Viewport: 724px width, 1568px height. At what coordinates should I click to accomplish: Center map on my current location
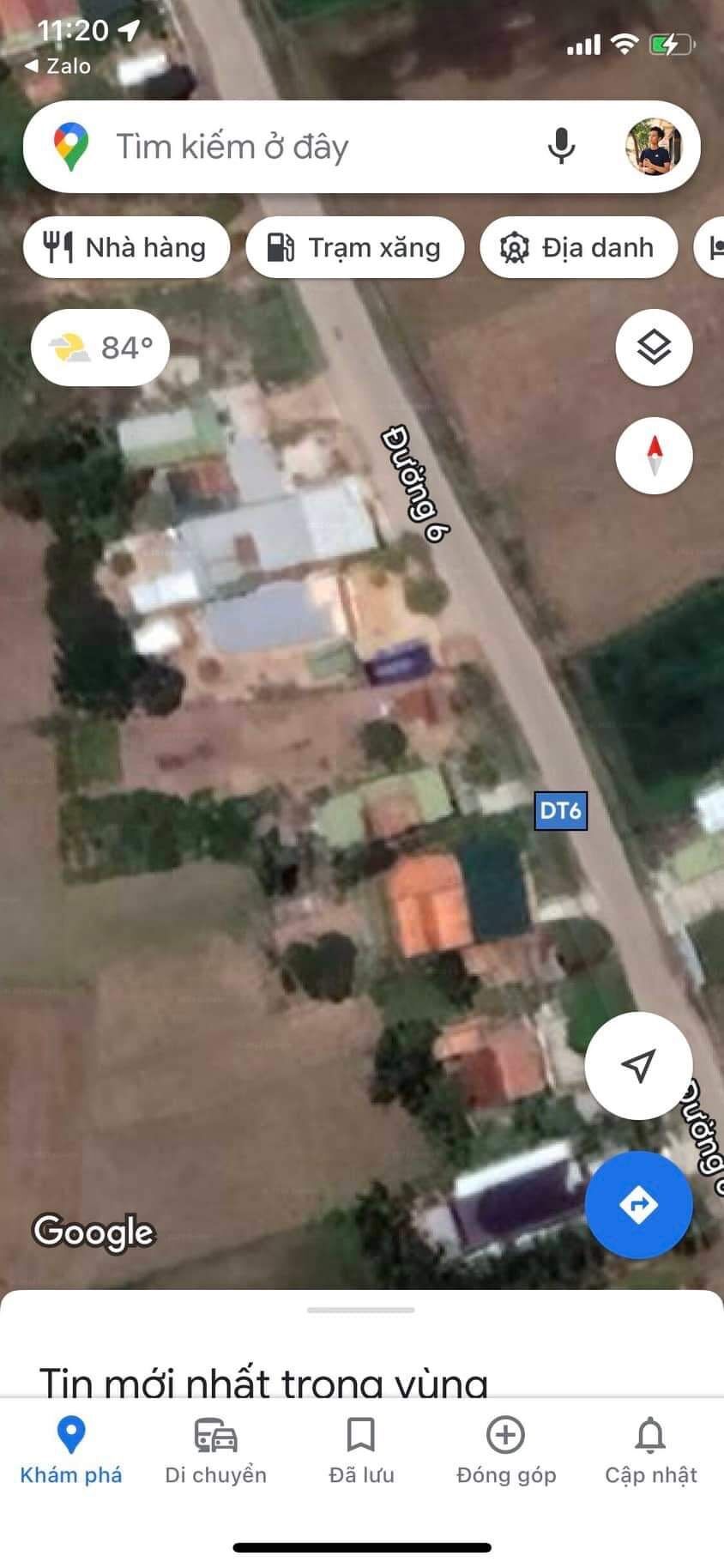pyautogui.click(x=638, y=1065)
